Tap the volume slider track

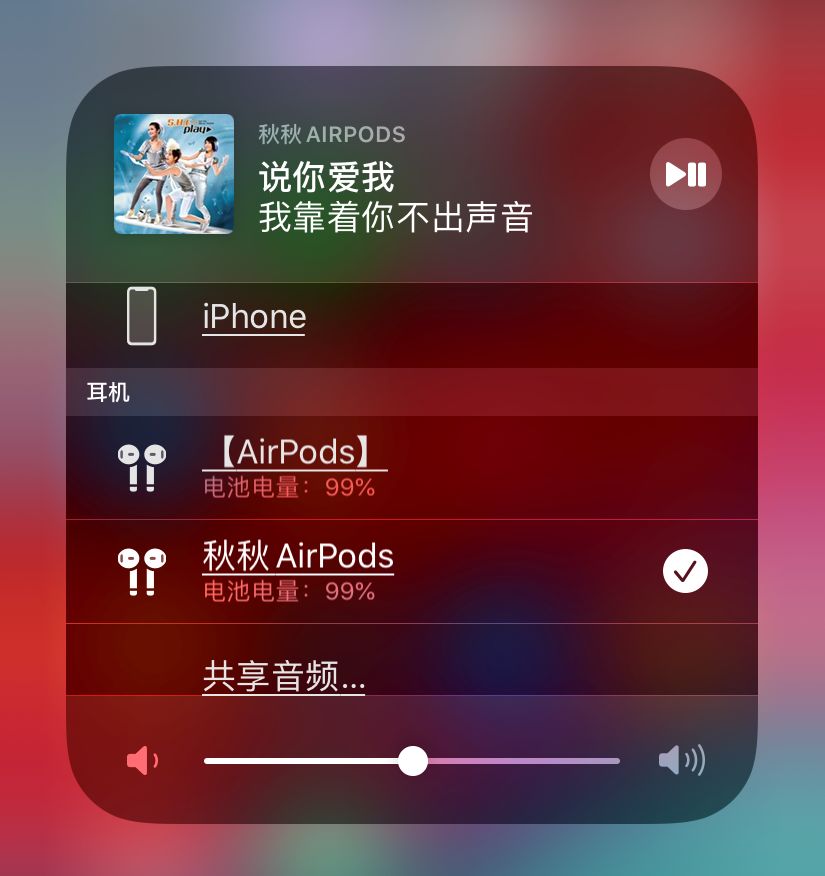pos(520,761)
